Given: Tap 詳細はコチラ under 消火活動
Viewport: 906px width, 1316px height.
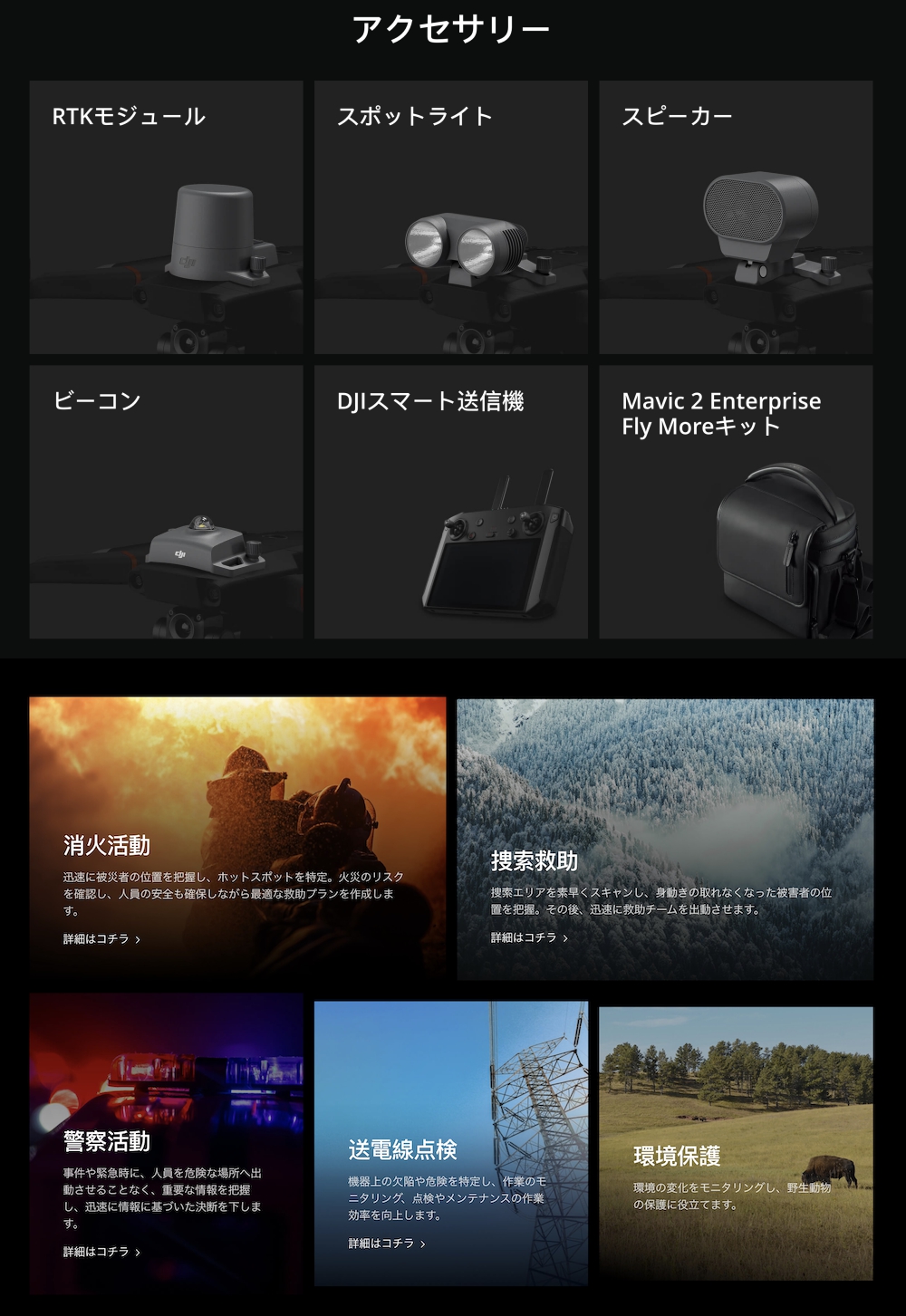Looking at the screenshot, I should coord(101,939).
